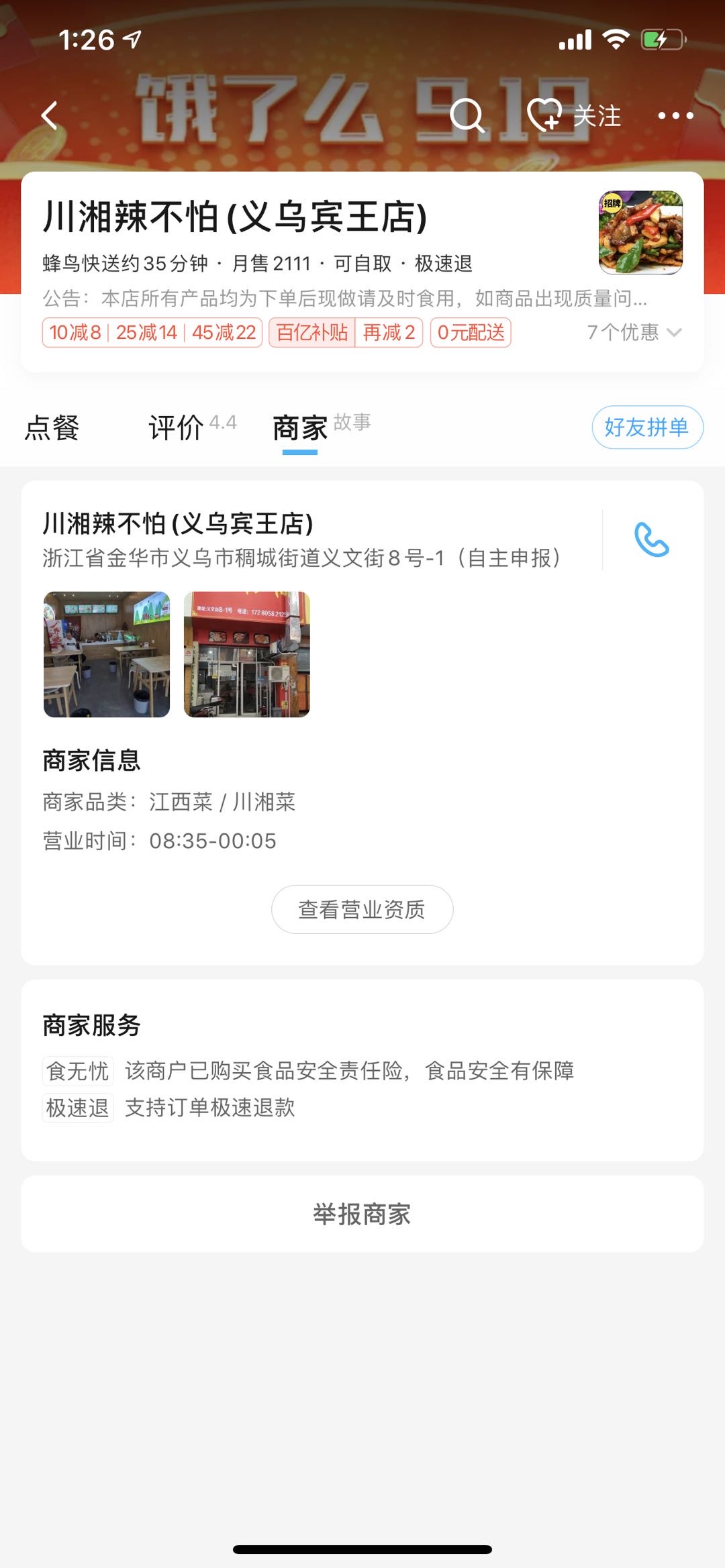Switch to the 点餐 tab

coord(52,427)
